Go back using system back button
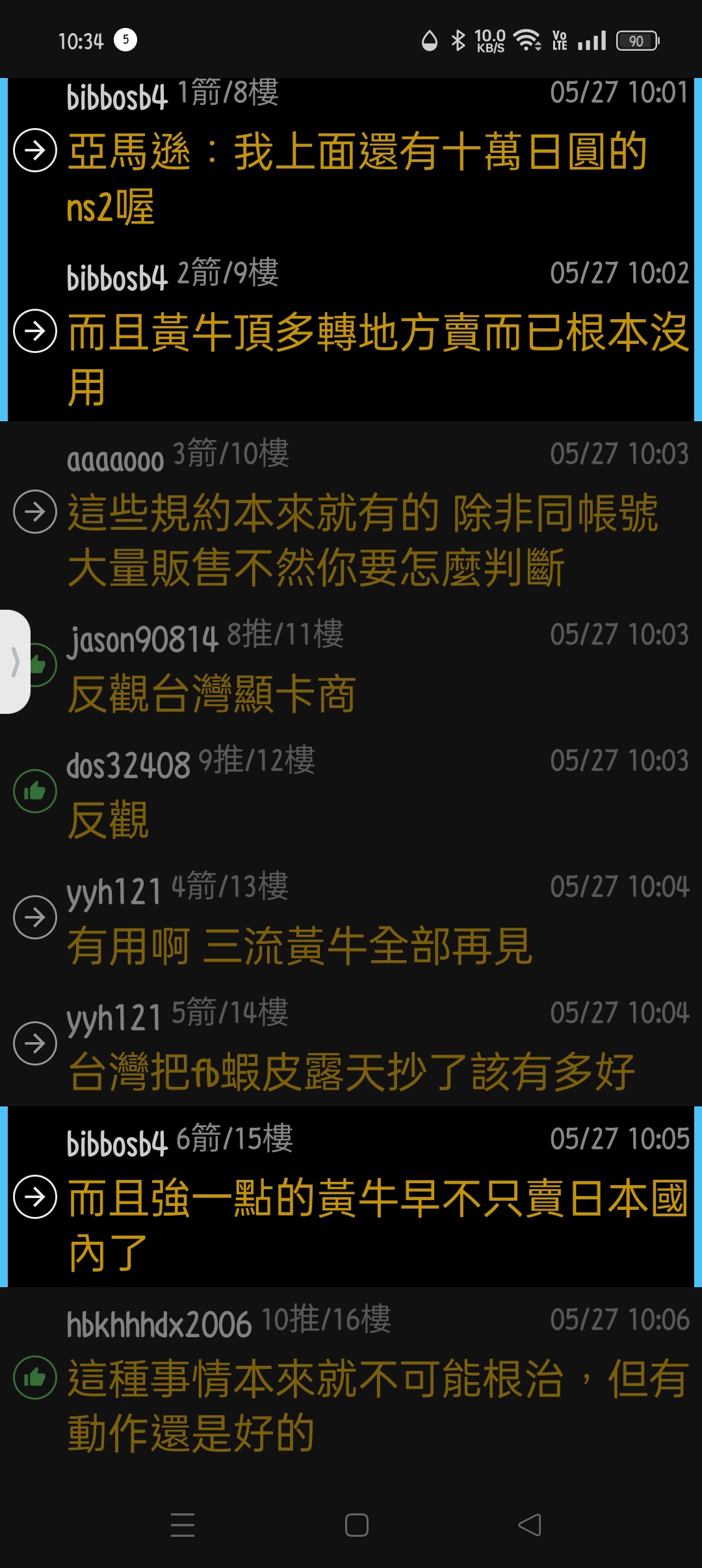702x1568 pixels. point(529,1525)
